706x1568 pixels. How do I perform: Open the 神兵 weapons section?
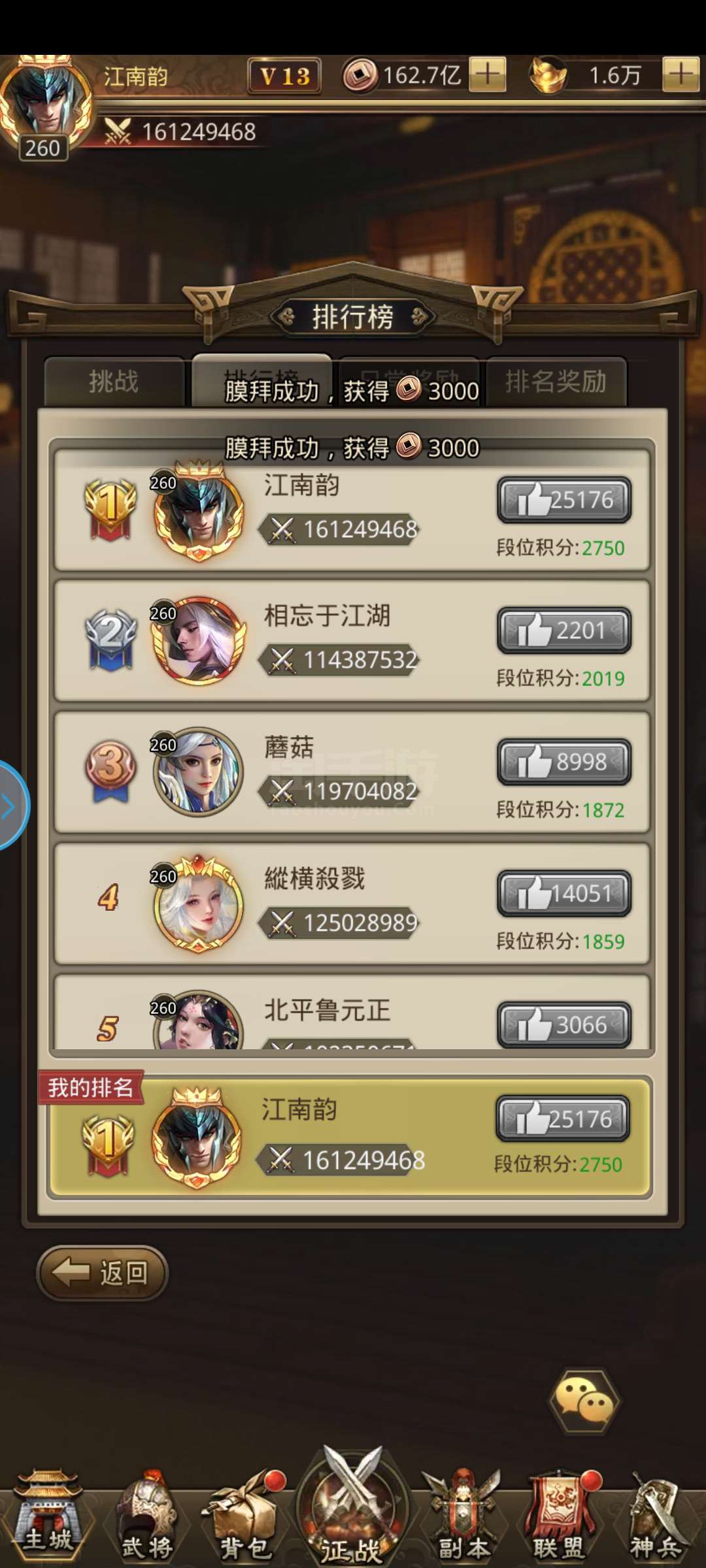click(x=657, y=1516)
